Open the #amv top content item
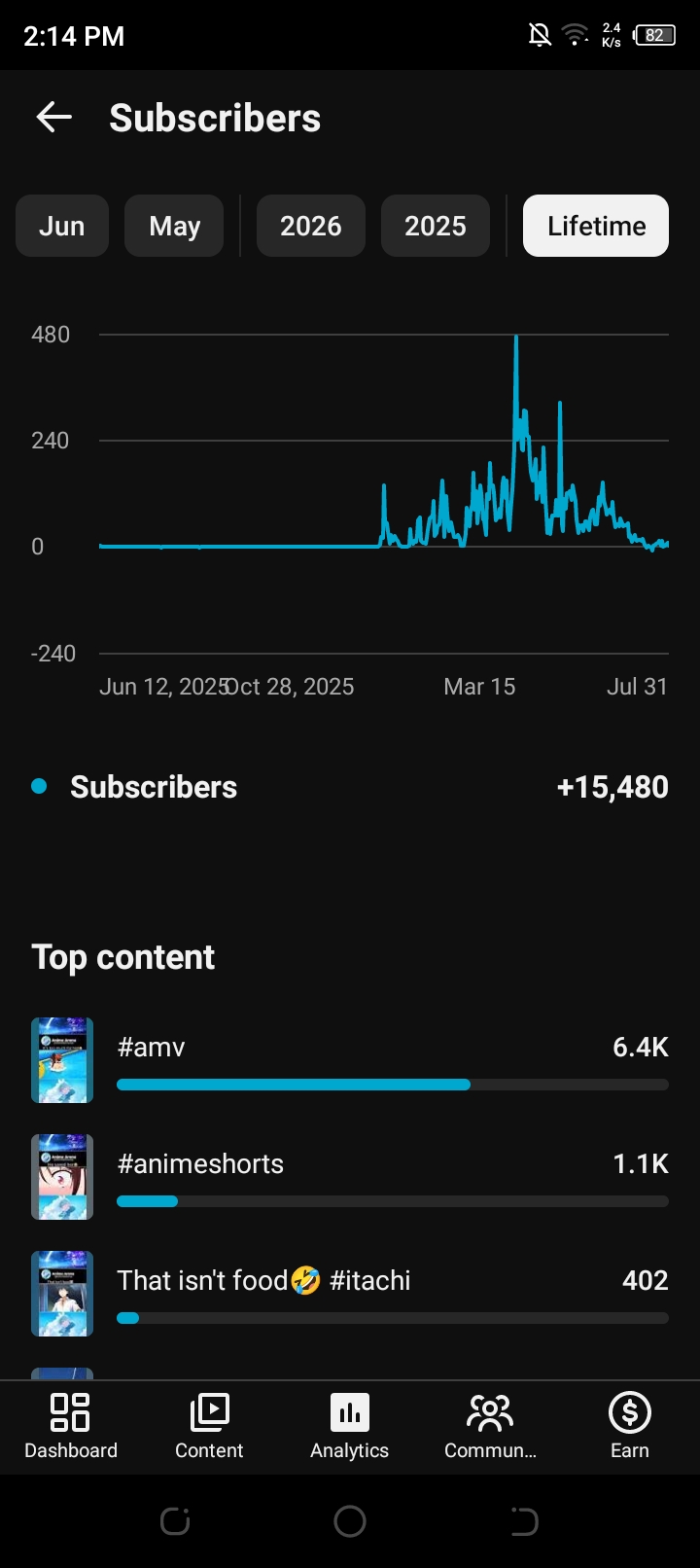The height and width of the screenshot is (1568, 700). click(x=350, y=1060)
